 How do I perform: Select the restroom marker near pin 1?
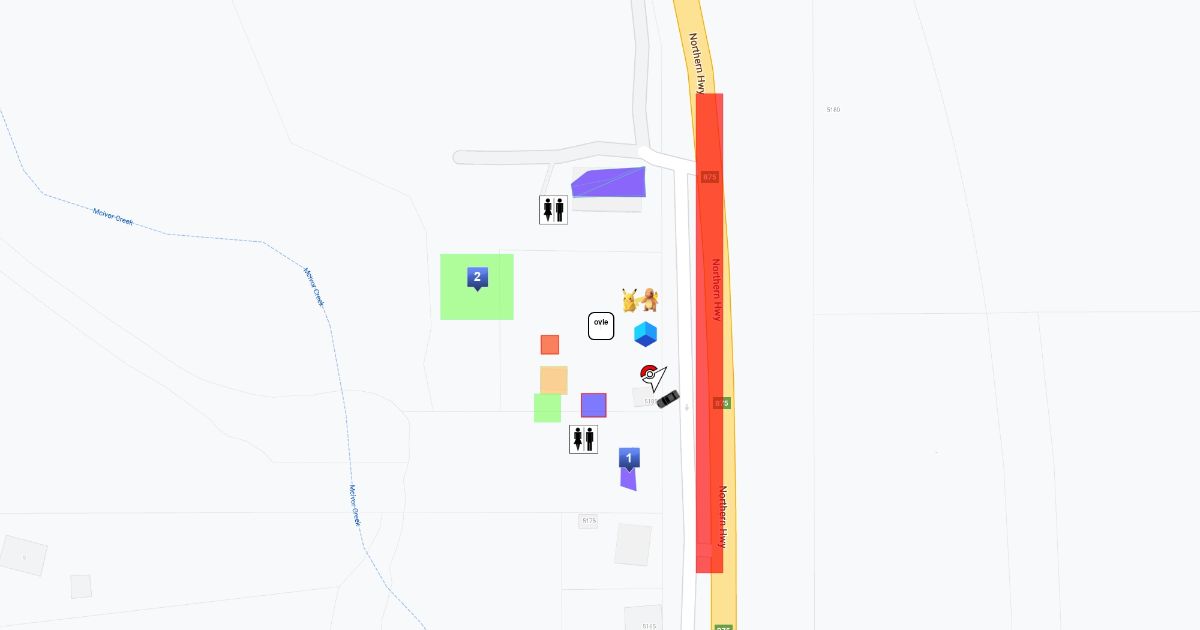click(x=583, y=439)
